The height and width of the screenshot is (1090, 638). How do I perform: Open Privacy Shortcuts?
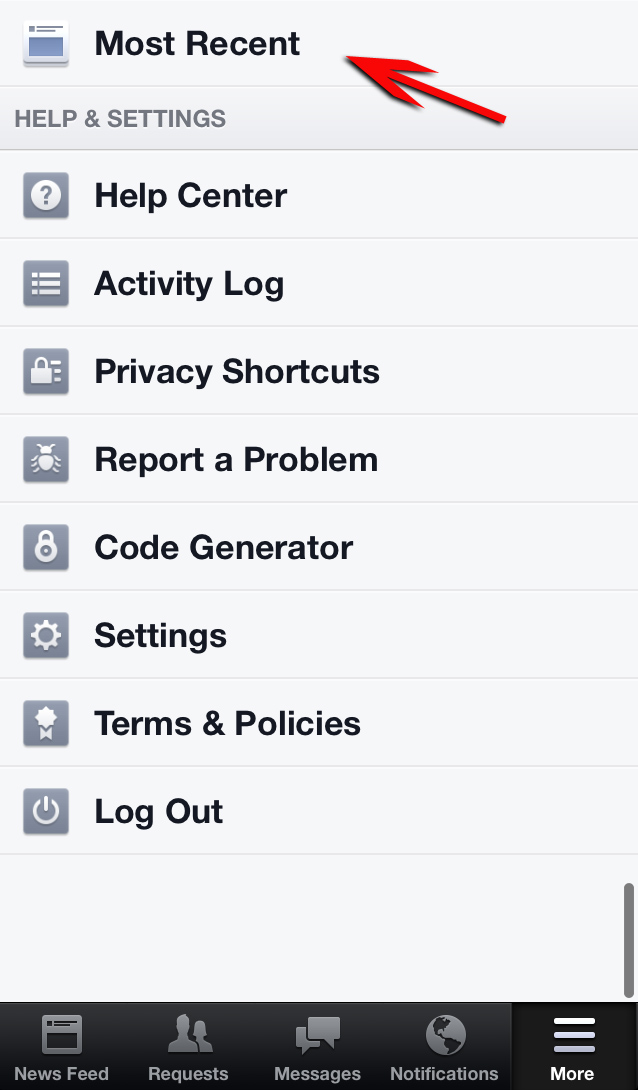(236, 372)
